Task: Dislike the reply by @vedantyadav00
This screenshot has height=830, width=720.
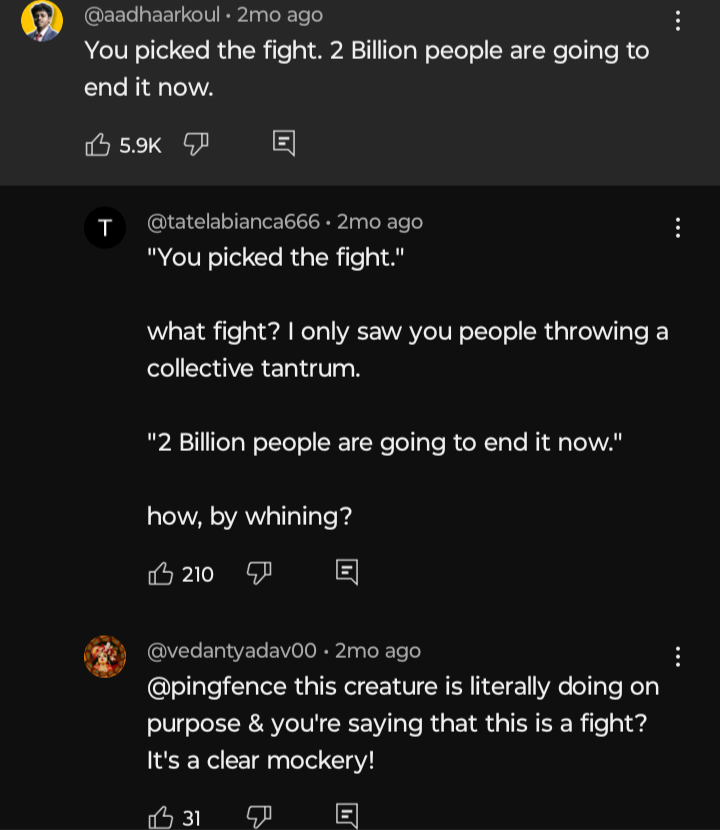Action: [259, 817]
